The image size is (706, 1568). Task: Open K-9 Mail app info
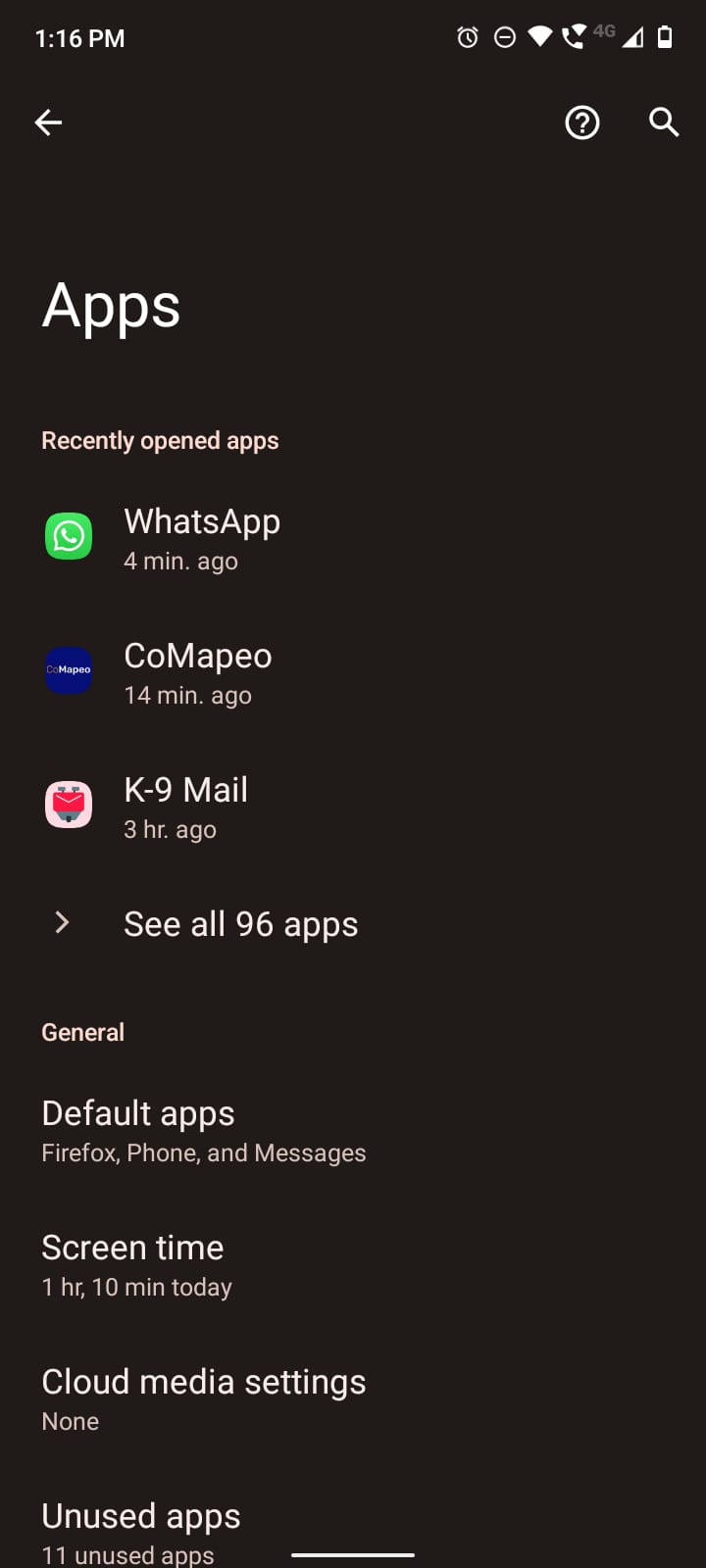tap(186, 807)
